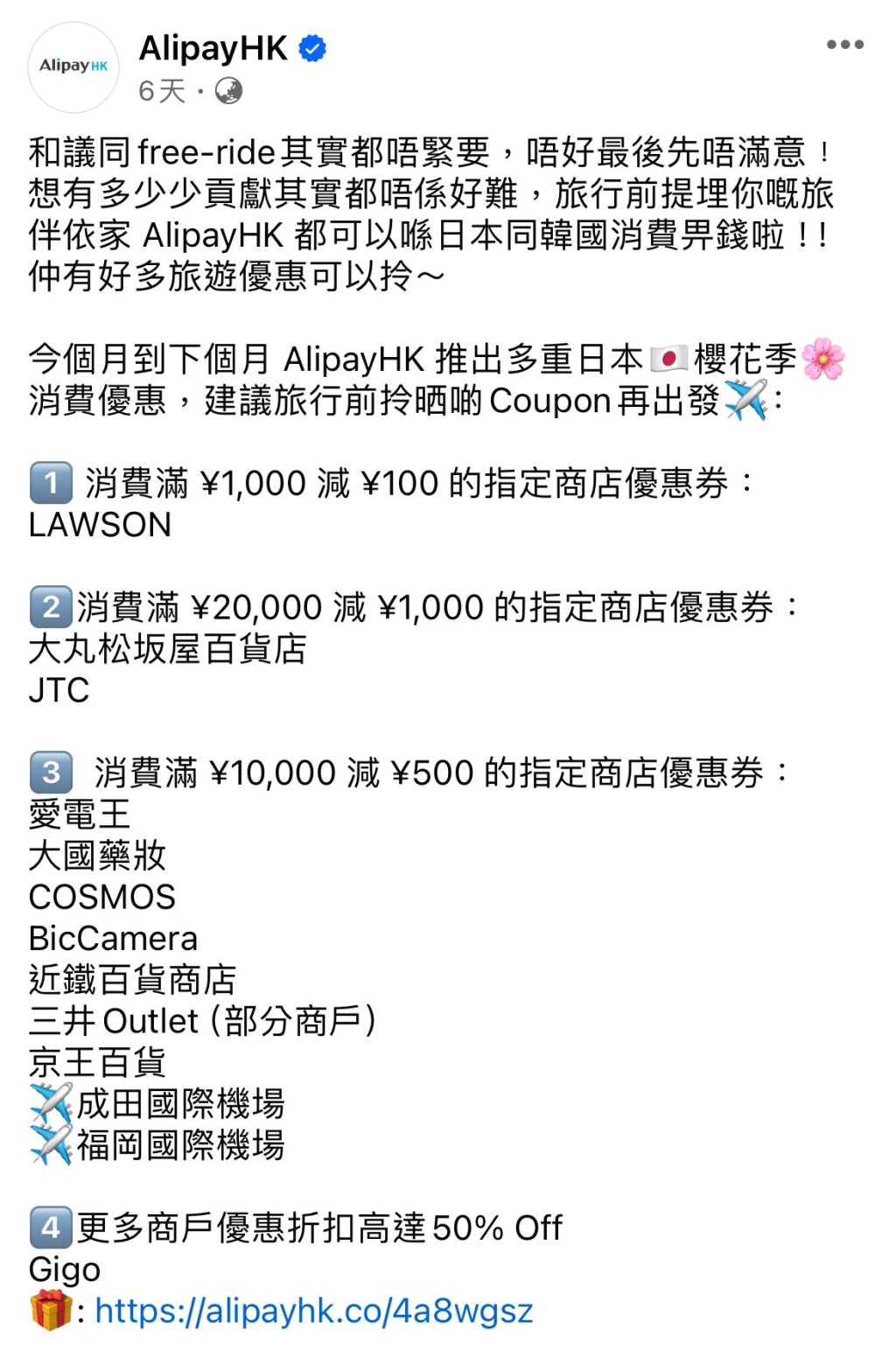Screen dimensions: 896x1350
Task: Open the AlipayHK profile picture
Action: pyautogui.click(x=73, y=66)
